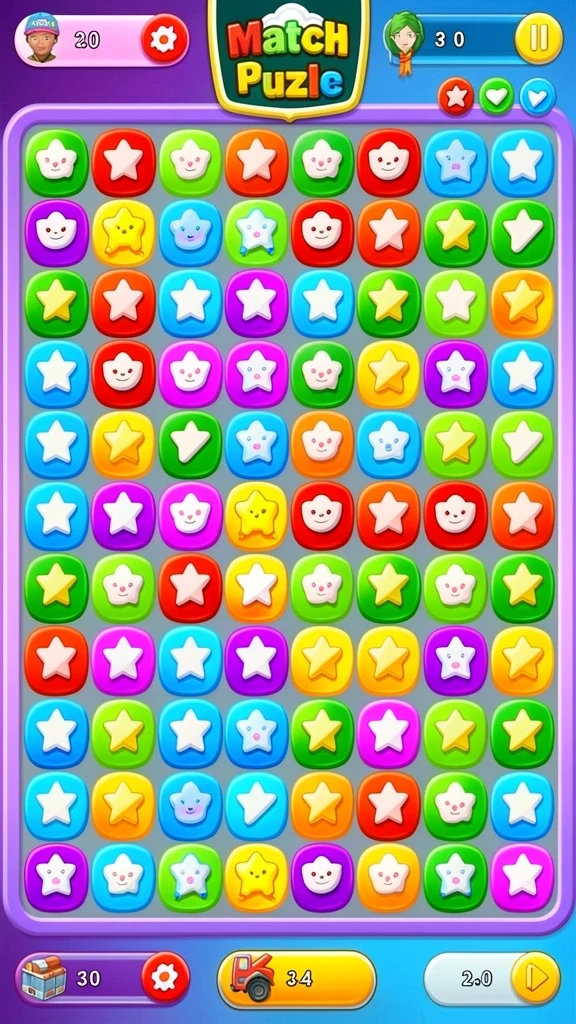Tap the green-haired character avatar
This screenshot has width=576, height=1024.
point(404,40)
